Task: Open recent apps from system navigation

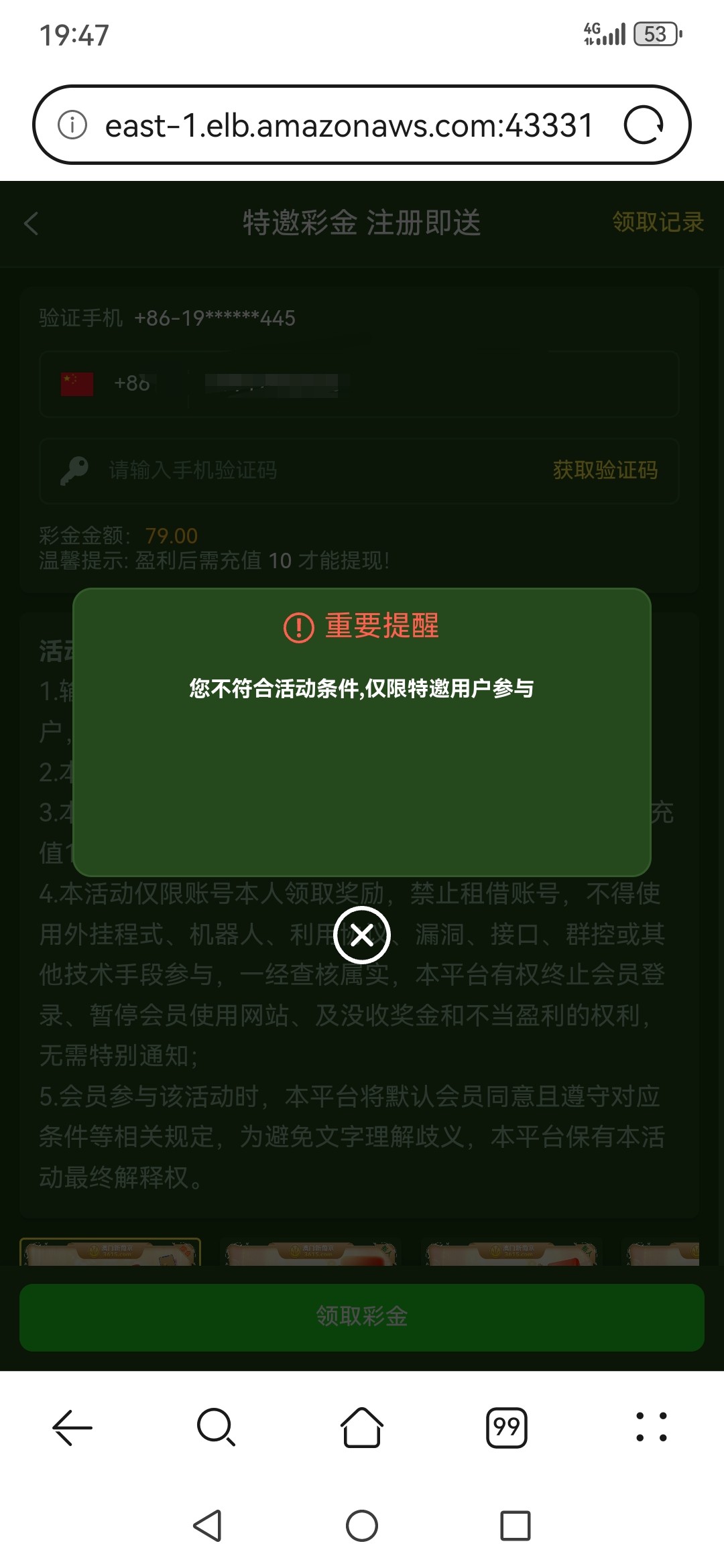Action: coord(515,1526)
